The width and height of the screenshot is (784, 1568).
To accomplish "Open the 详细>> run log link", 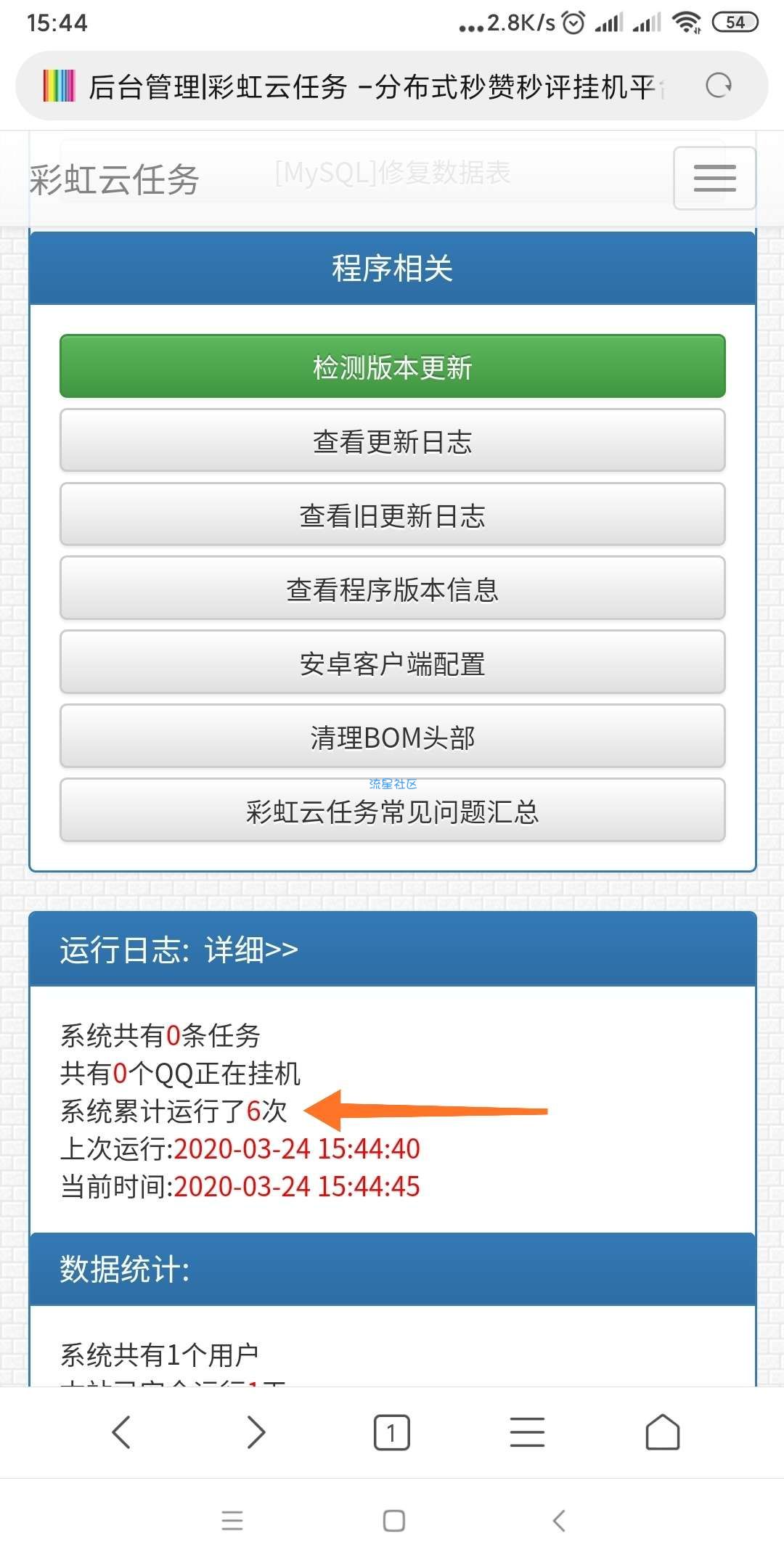I will click(251, 950).
